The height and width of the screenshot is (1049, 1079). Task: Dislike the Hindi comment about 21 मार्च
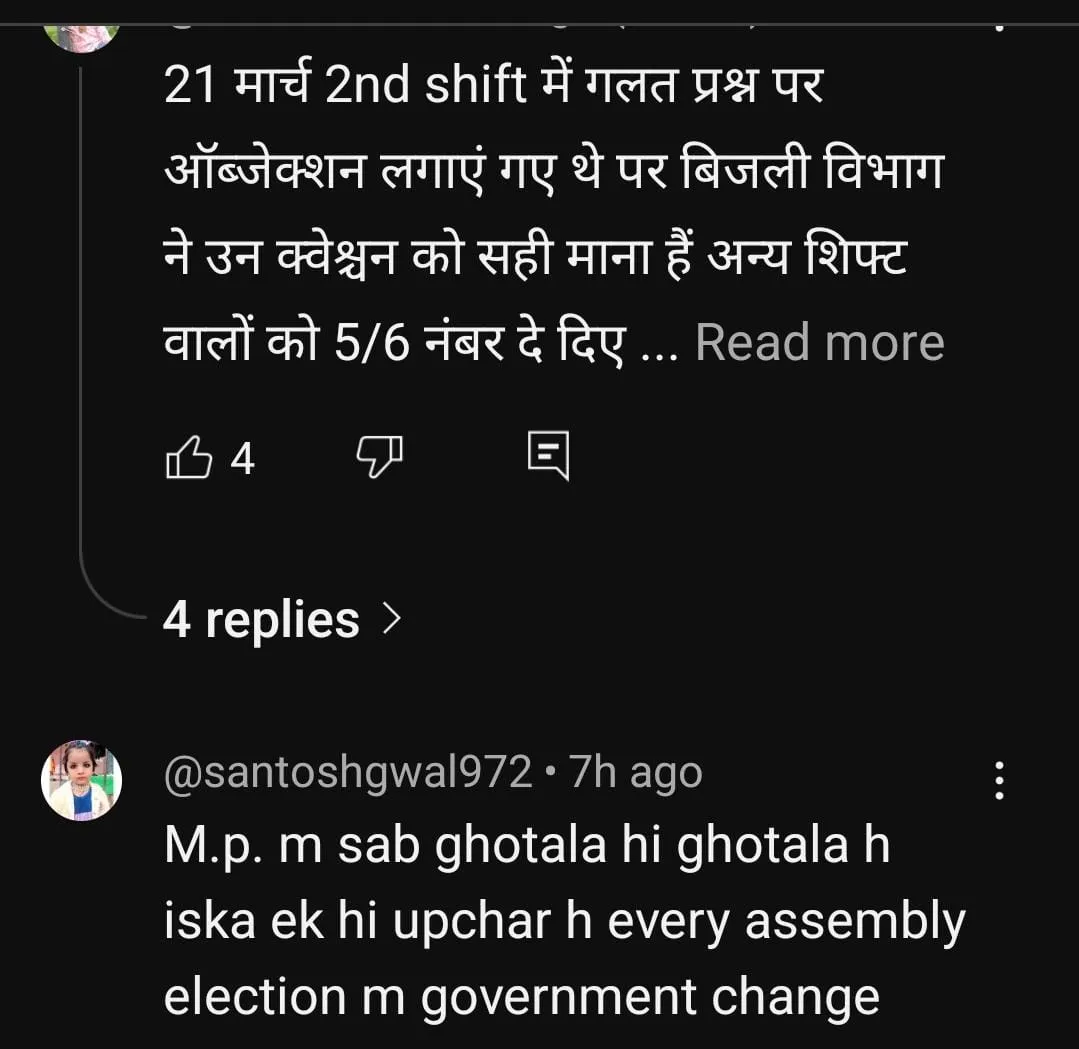[x=379, y=457]
